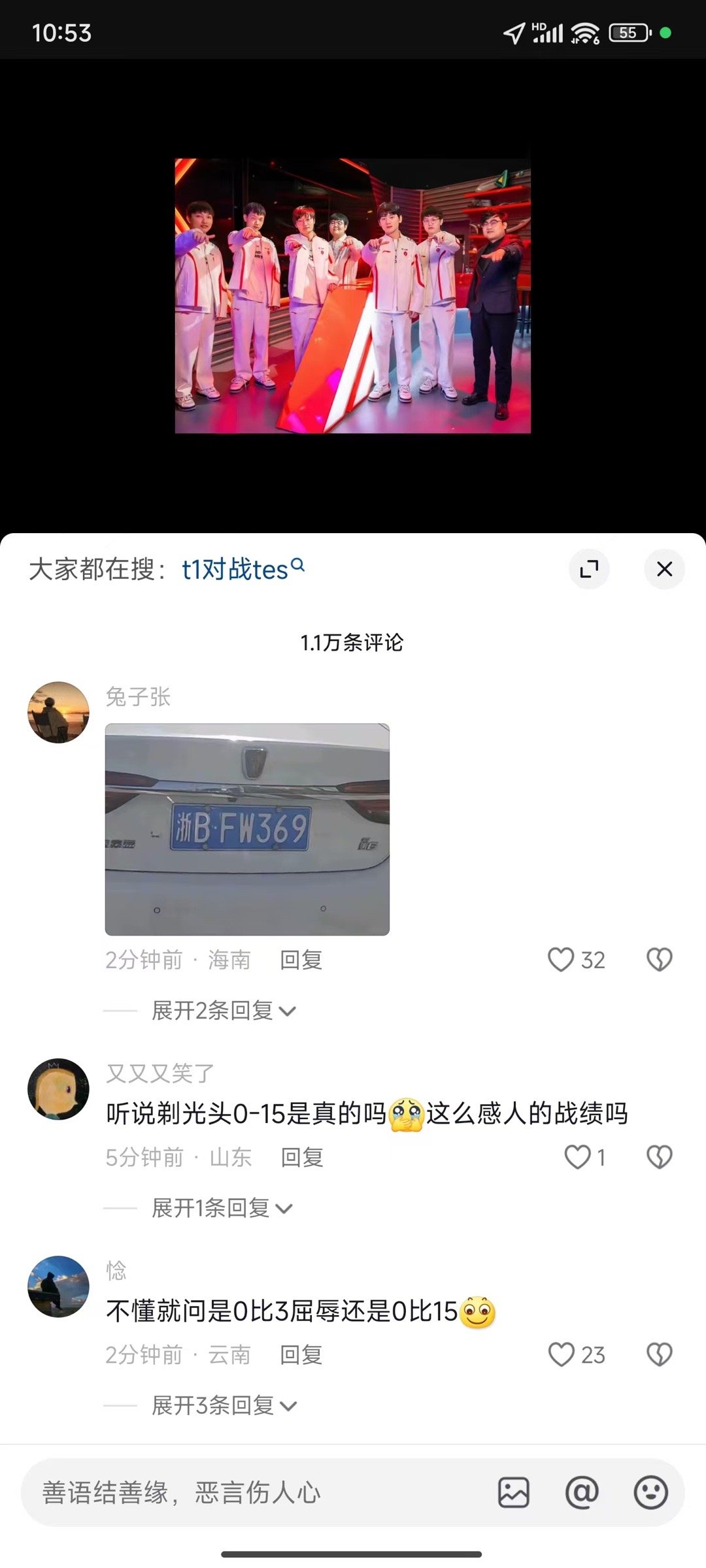Attach an image to comment

point(513,1493)
